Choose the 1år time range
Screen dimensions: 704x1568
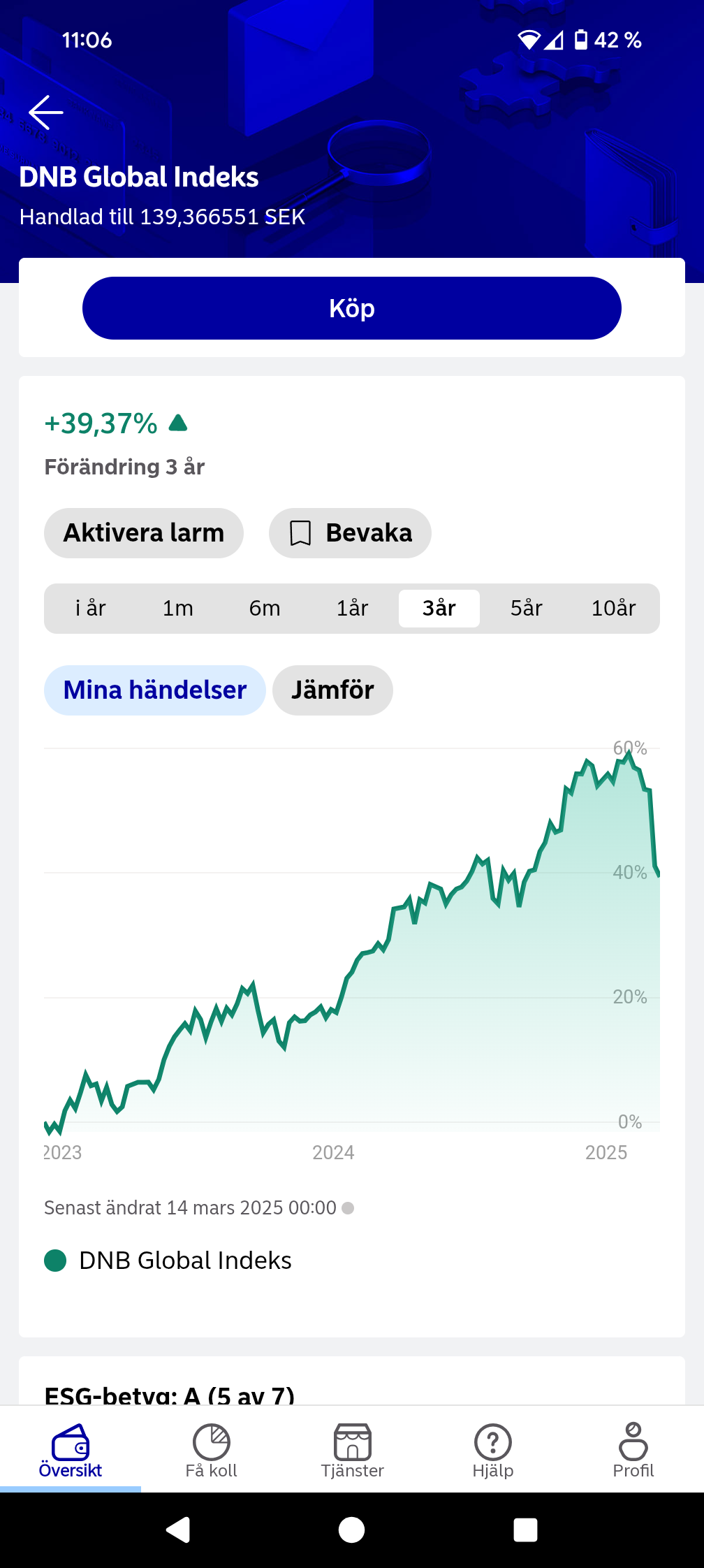352,609
